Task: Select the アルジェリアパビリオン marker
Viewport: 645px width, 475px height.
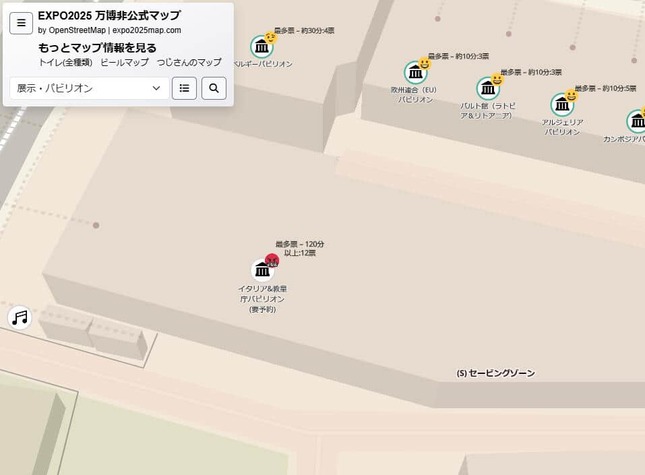Action: point(562,104)
